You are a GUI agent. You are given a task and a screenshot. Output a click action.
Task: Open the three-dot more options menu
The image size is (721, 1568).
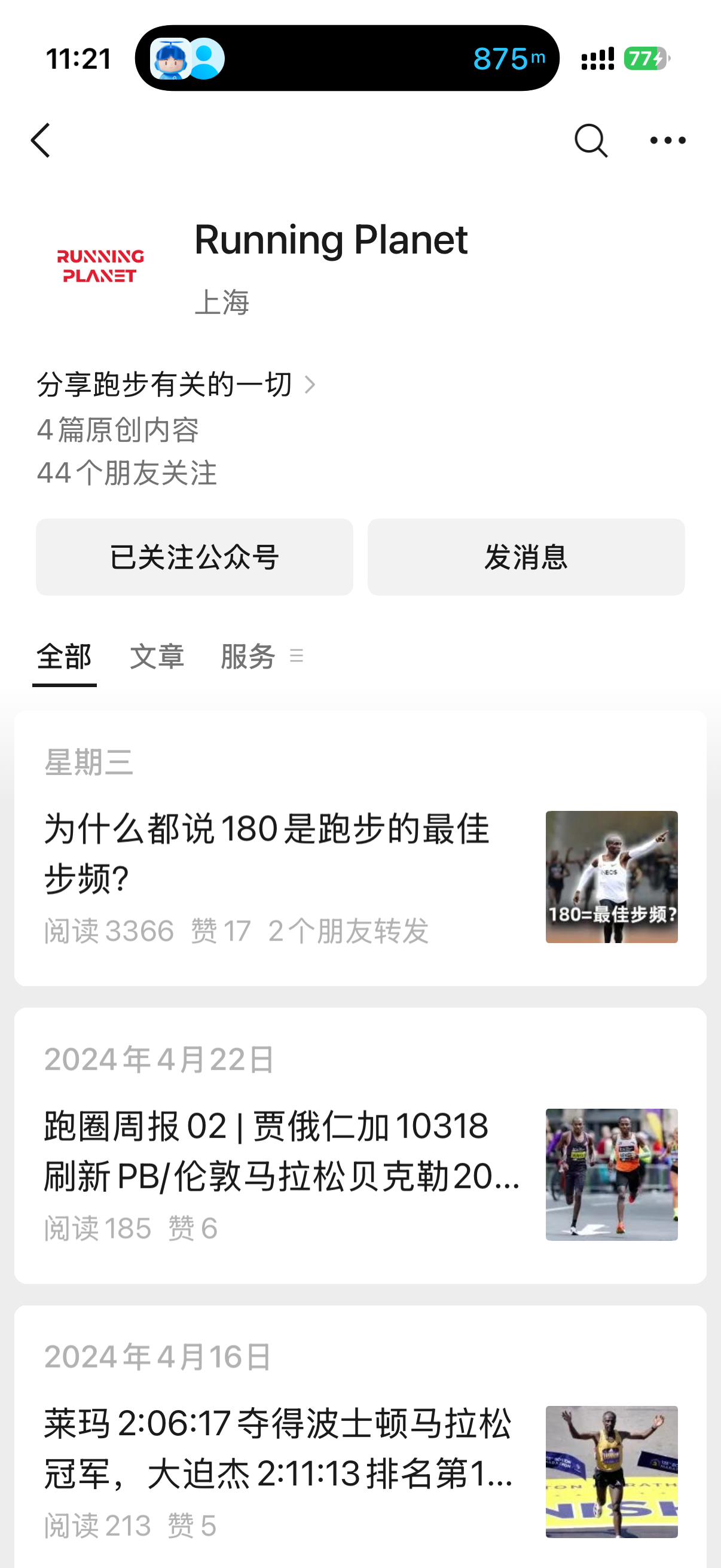(667, 141)
